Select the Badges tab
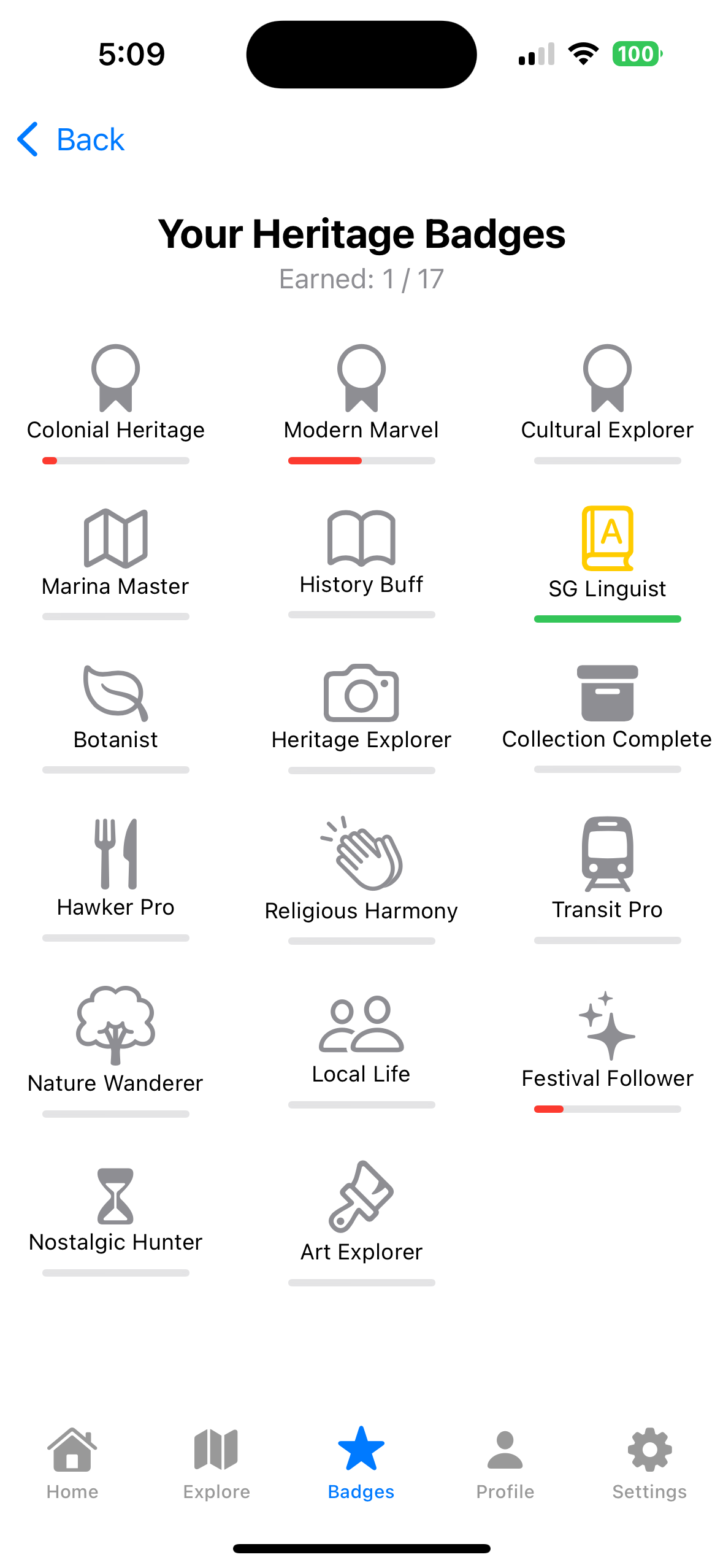The width and height of the screenshot is (723, 1568). 361,1464
